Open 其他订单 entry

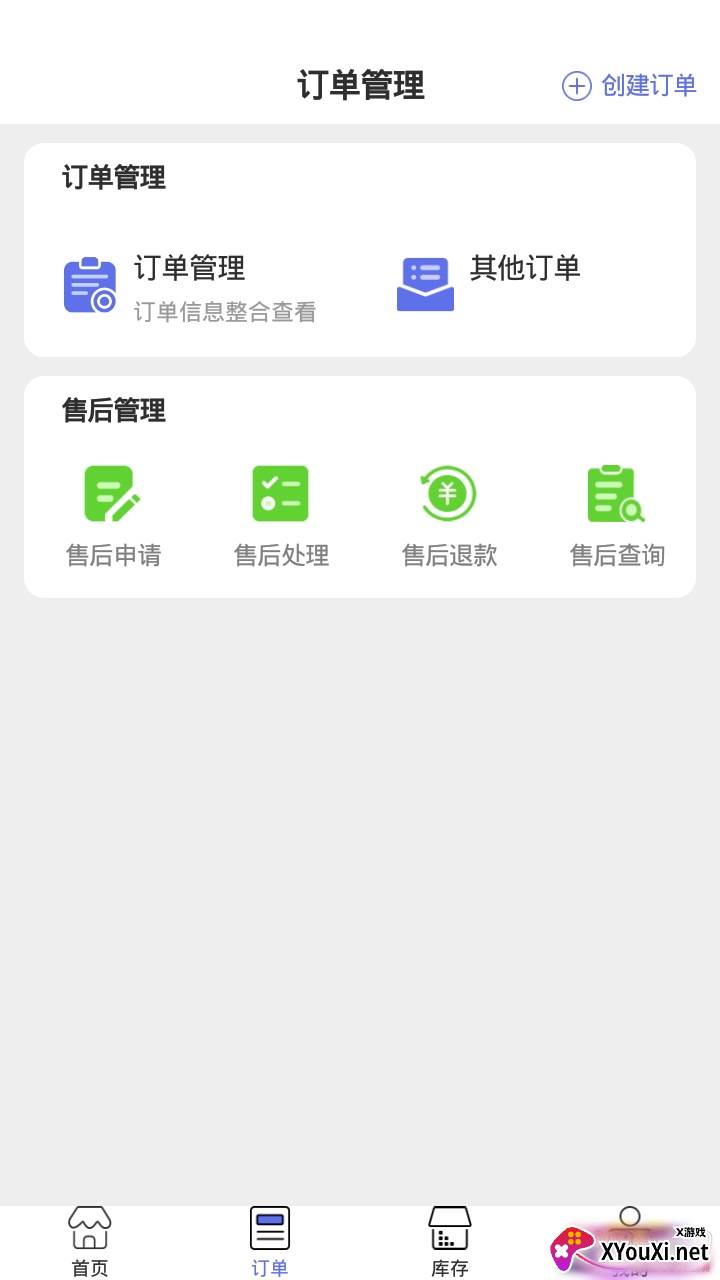coord(490,283)
